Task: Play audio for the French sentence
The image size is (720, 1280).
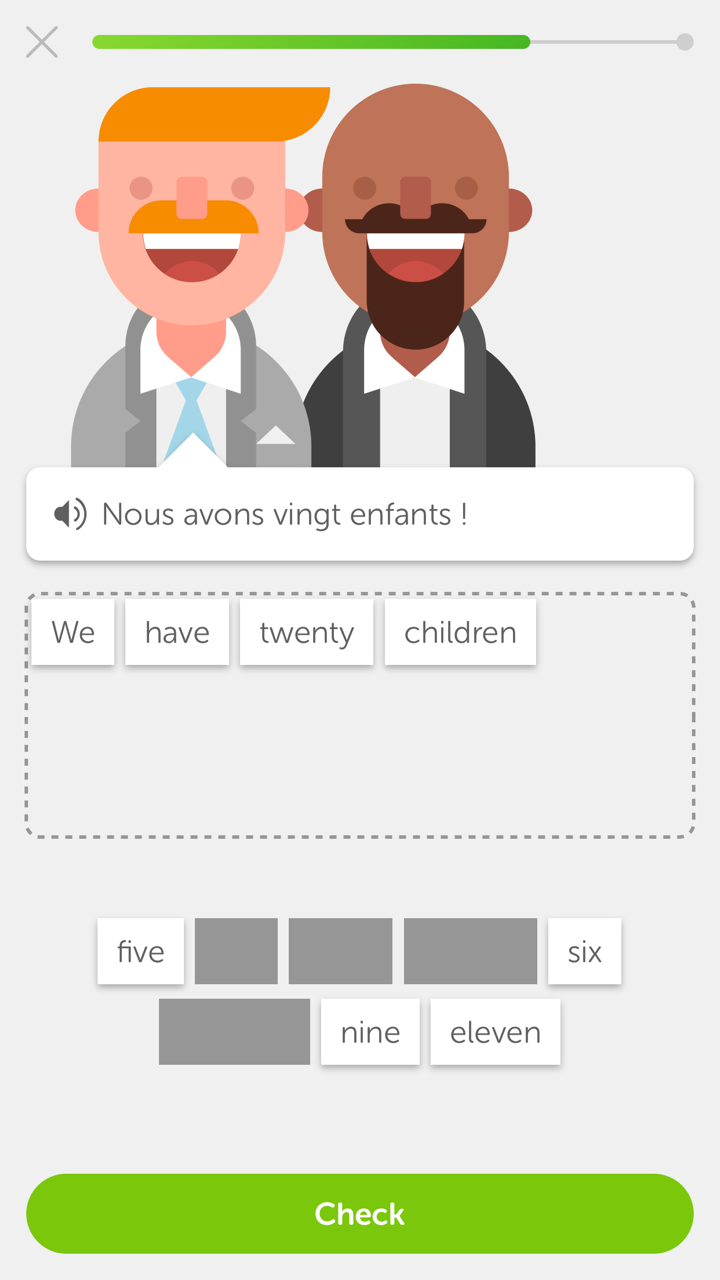Action: click(x=70, y=514)
